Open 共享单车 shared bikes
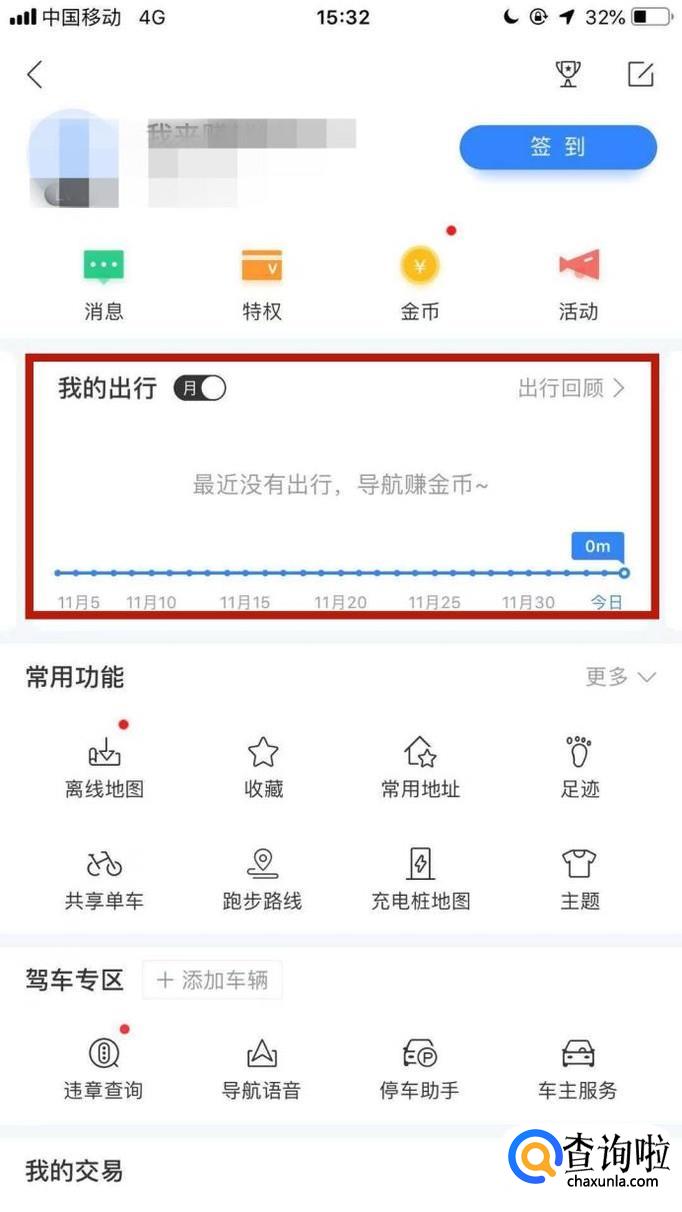 [104, 879]
